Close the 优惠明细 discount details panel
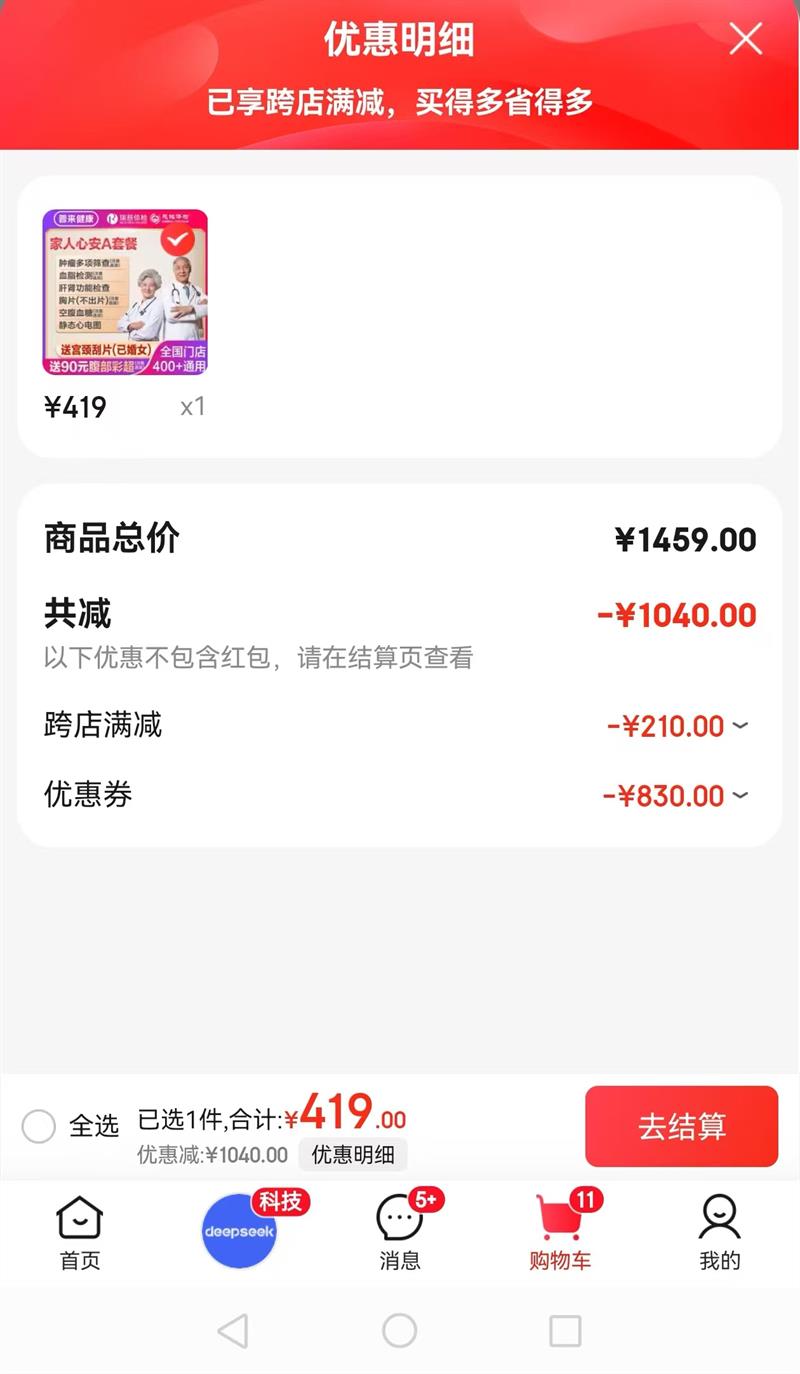 tap(745, 39)
